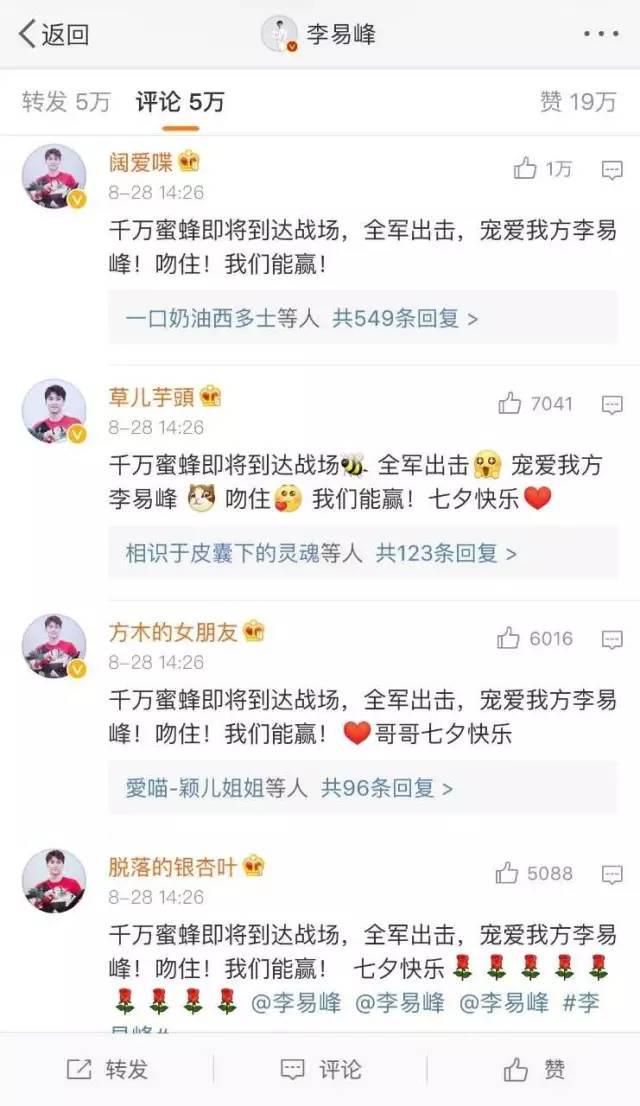
Task: Go back with the 返回 button
Action: tap(54, 34)
